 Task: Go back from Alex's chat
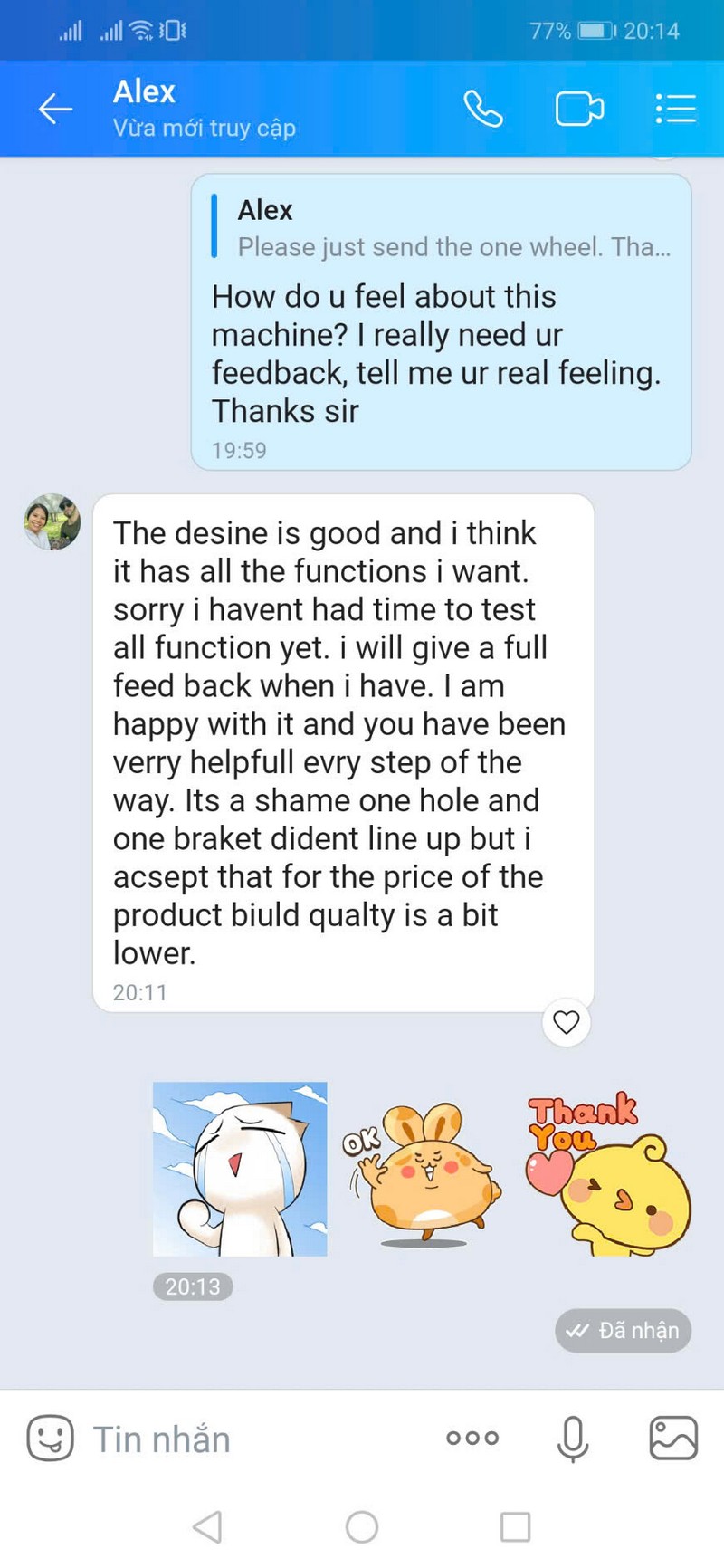point(55,109)
